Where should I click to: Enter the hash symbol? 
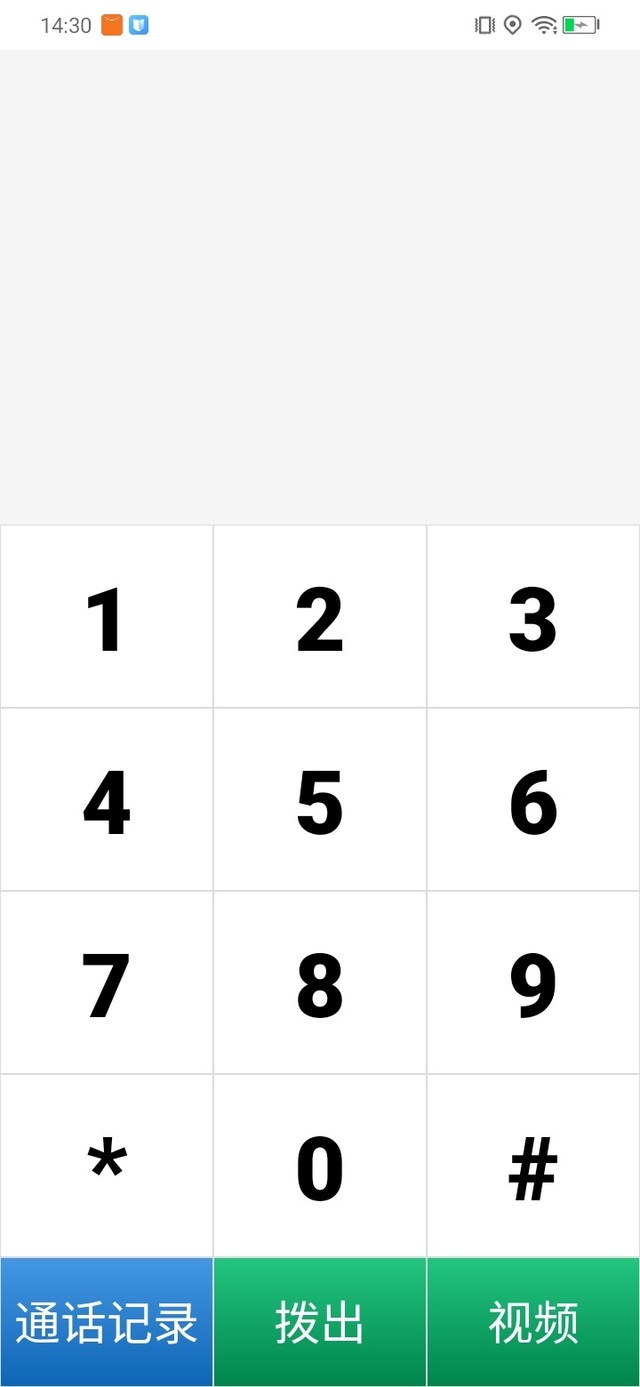[533, 1166]
